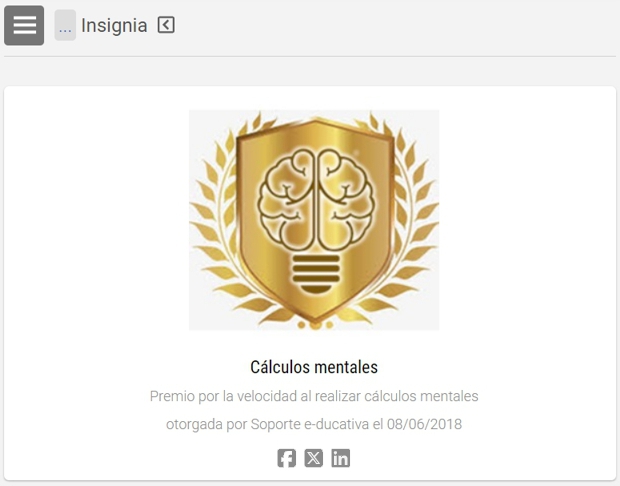Tap the back arrow beside Insignia
The width and height of the screenshot is (620, 486).
click(166, 25)
